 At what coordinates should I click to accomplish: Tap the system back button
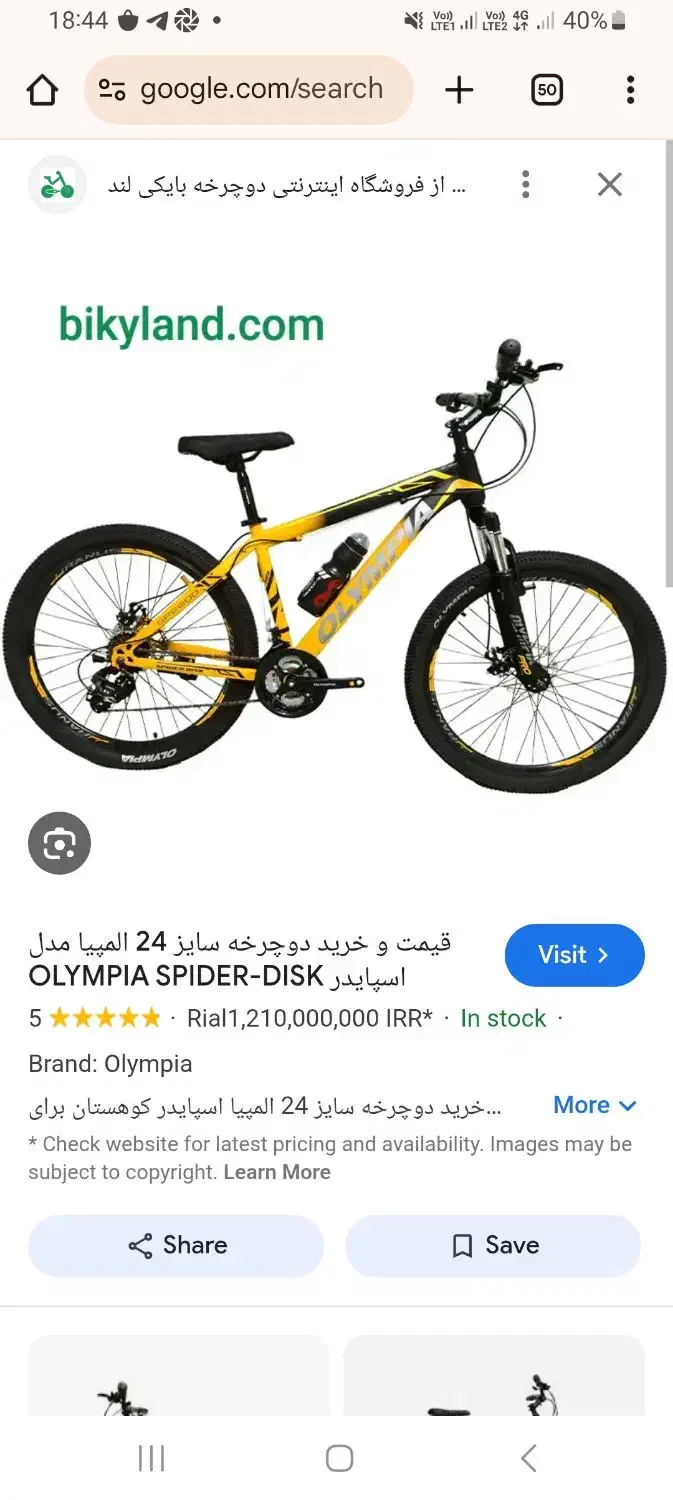tap(528, 1458)
